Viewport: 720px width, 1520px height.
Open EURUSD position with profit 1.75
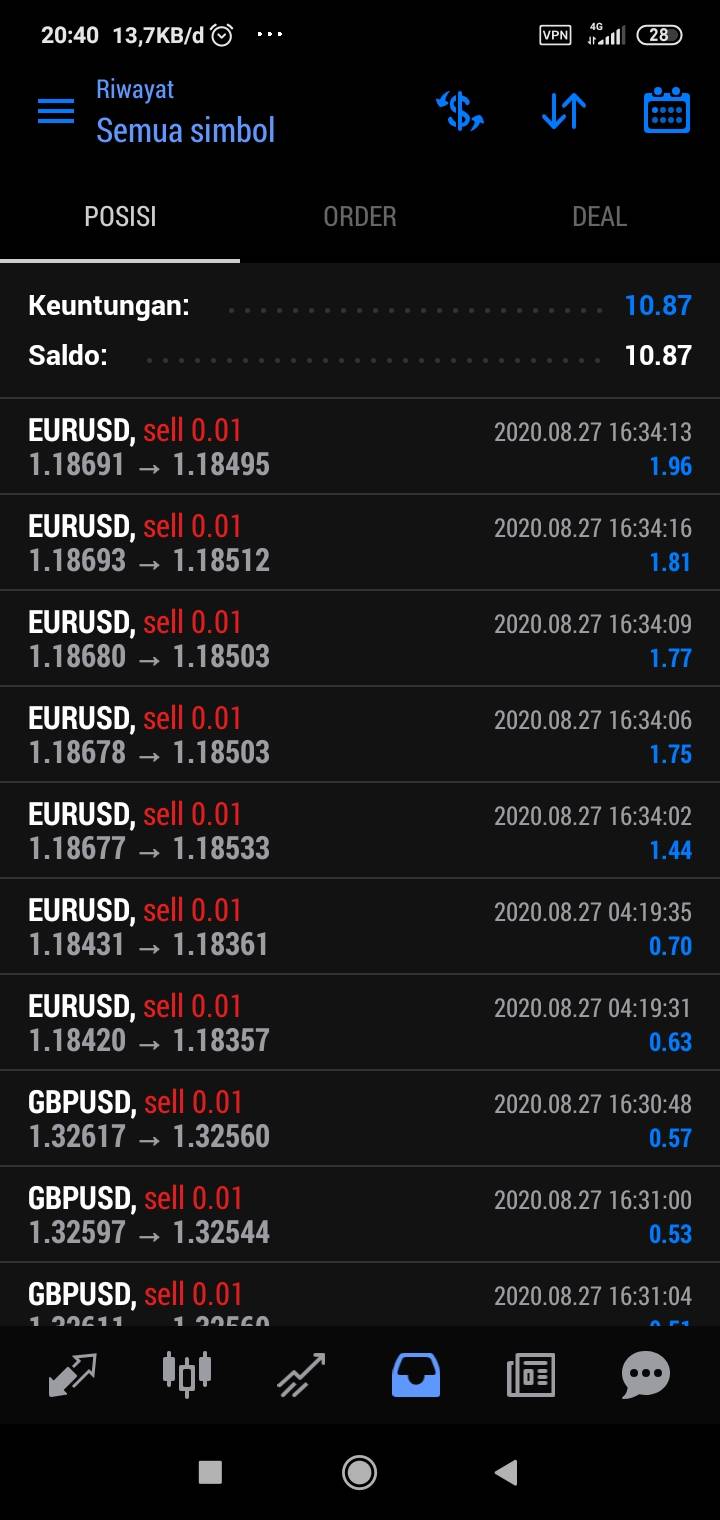click(360, 735)
